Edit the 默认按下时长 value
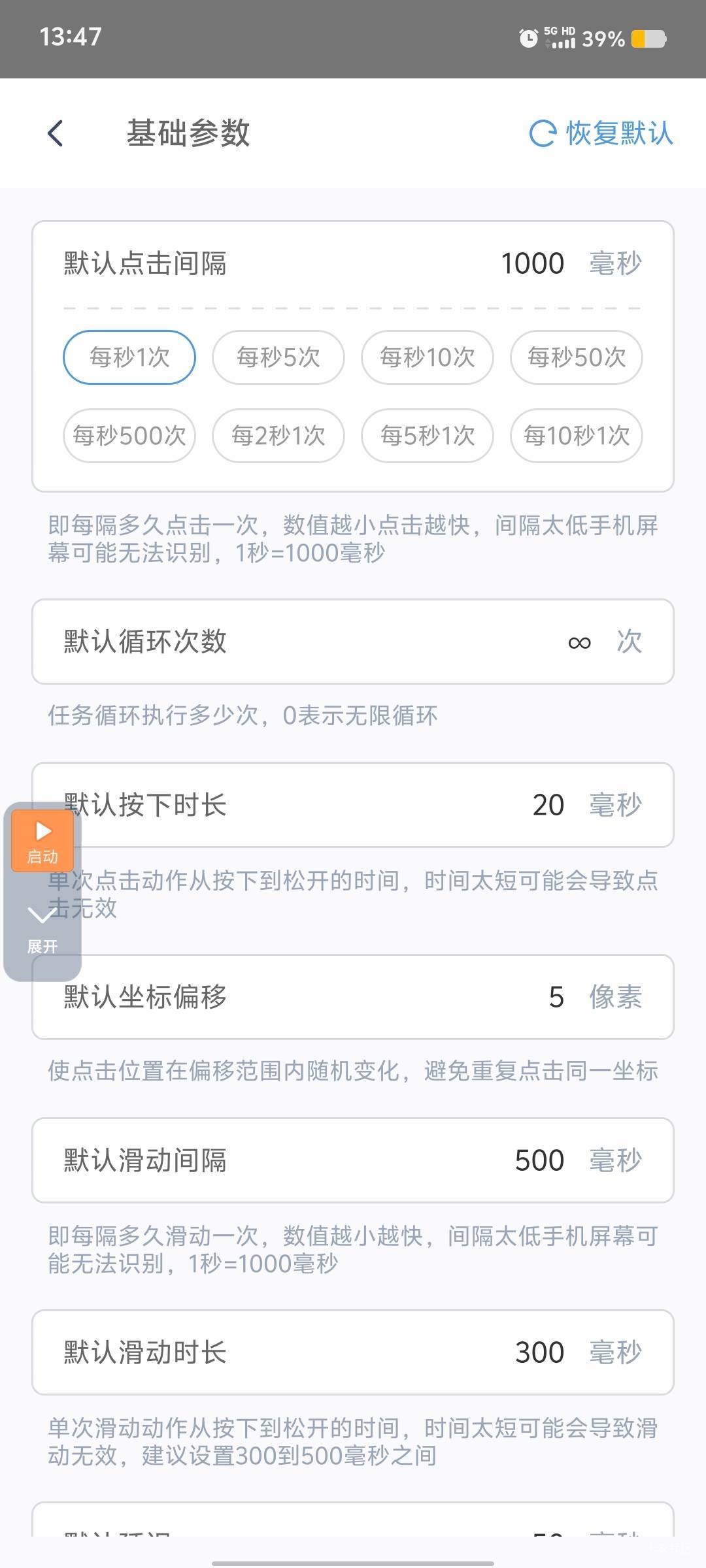 pyautogui.click(x=548, y=805)
